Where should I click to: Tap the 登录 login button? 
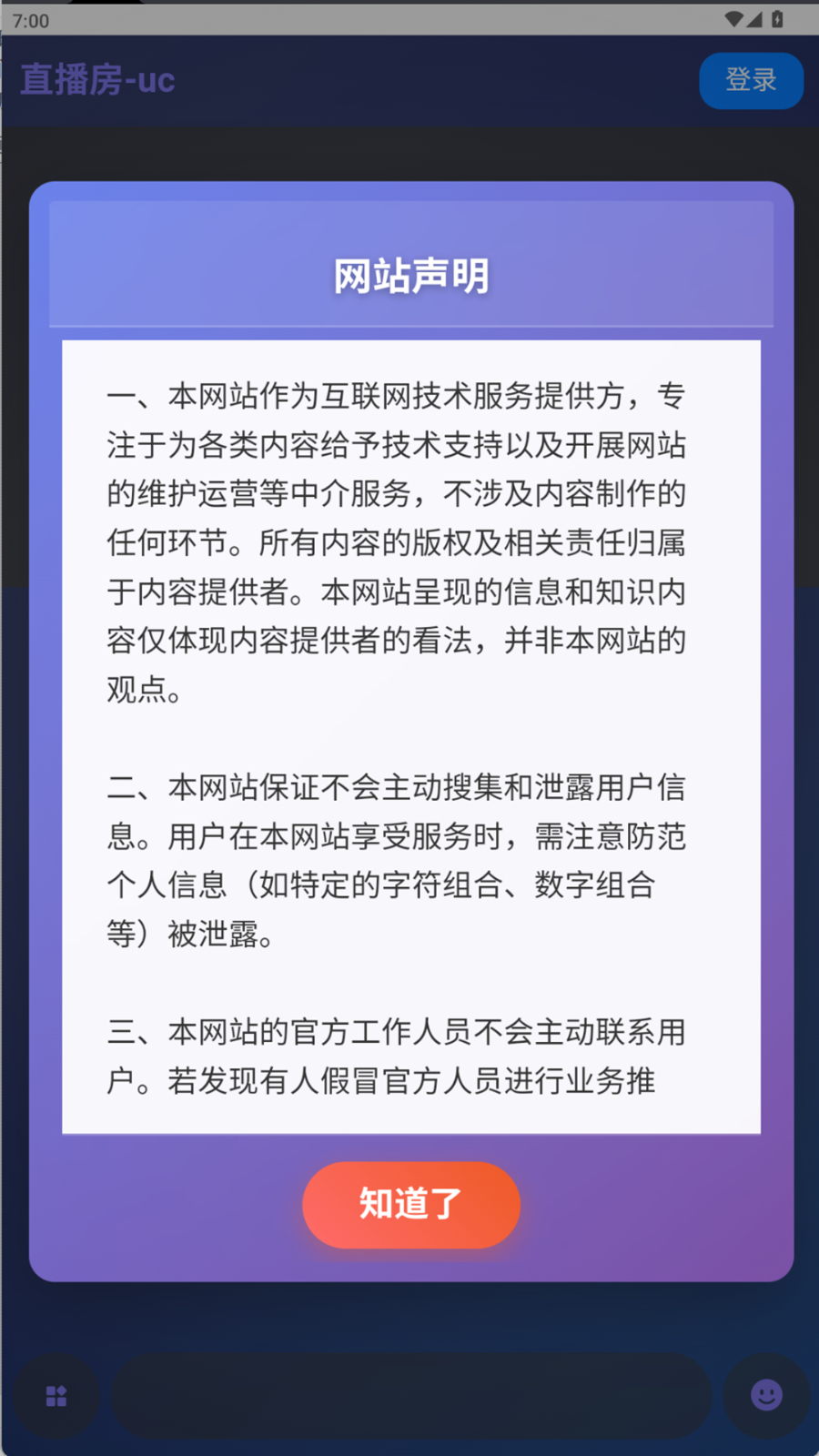[x=751, y=81]
